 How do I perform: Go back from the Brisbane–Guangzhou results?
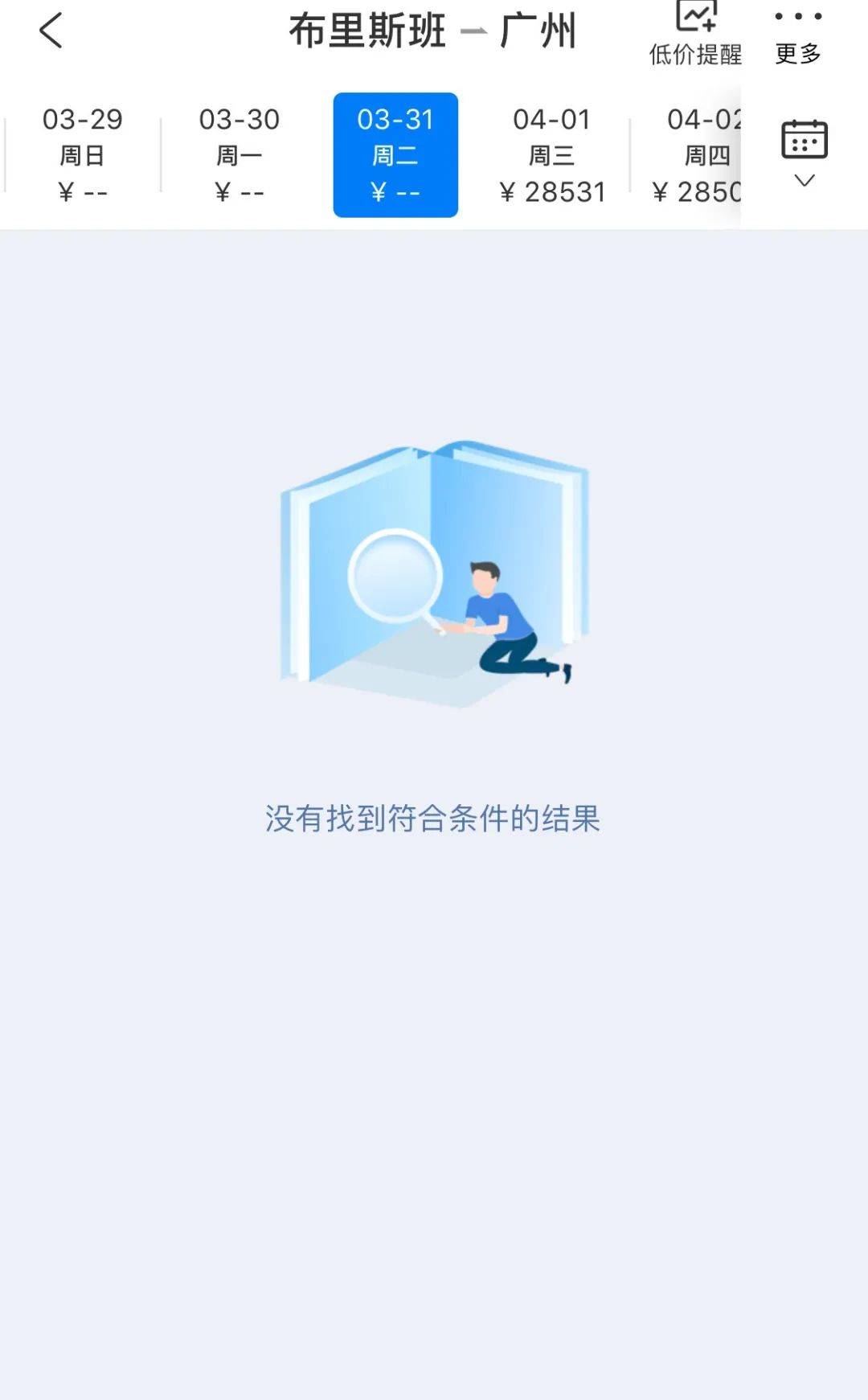(51, 31)
